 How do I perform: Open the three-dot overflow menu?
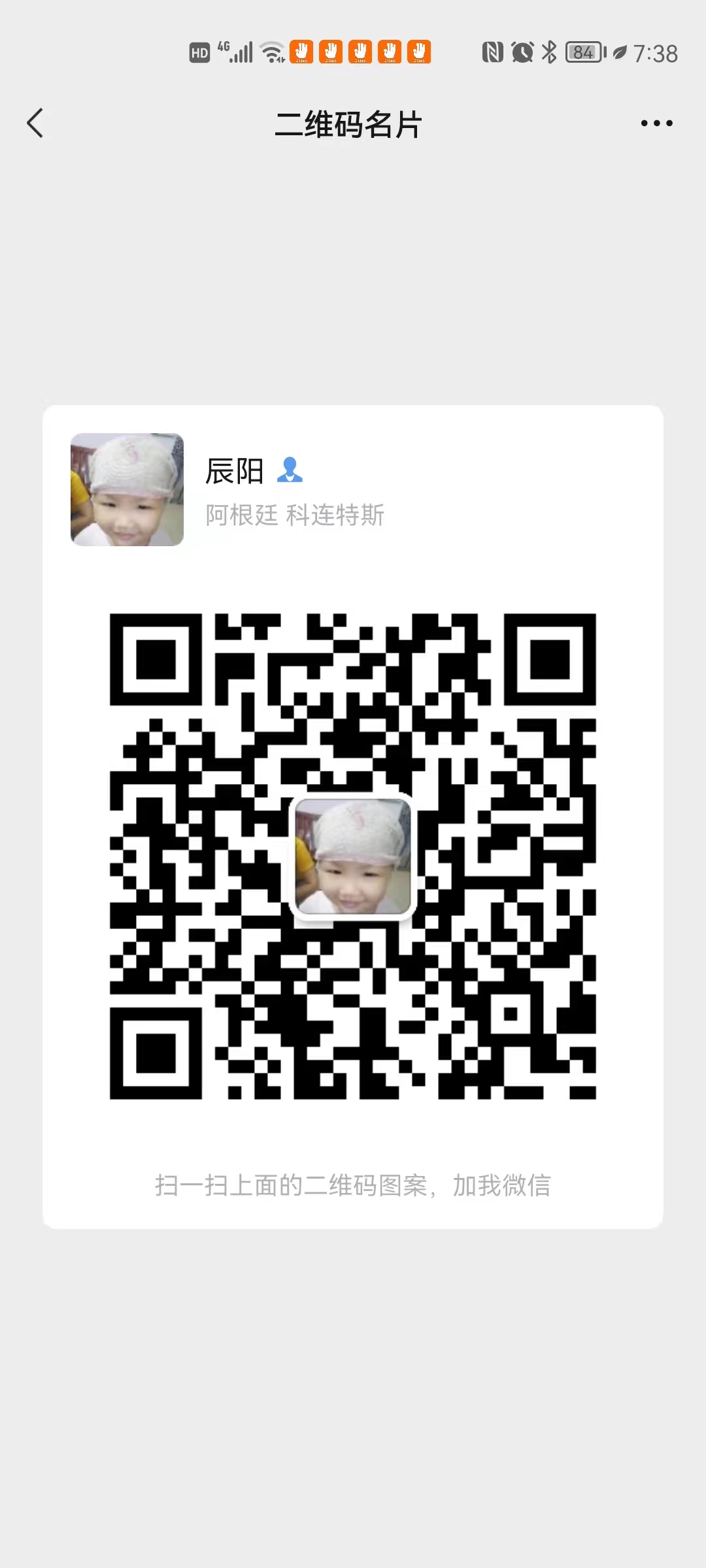coord(656,123)
